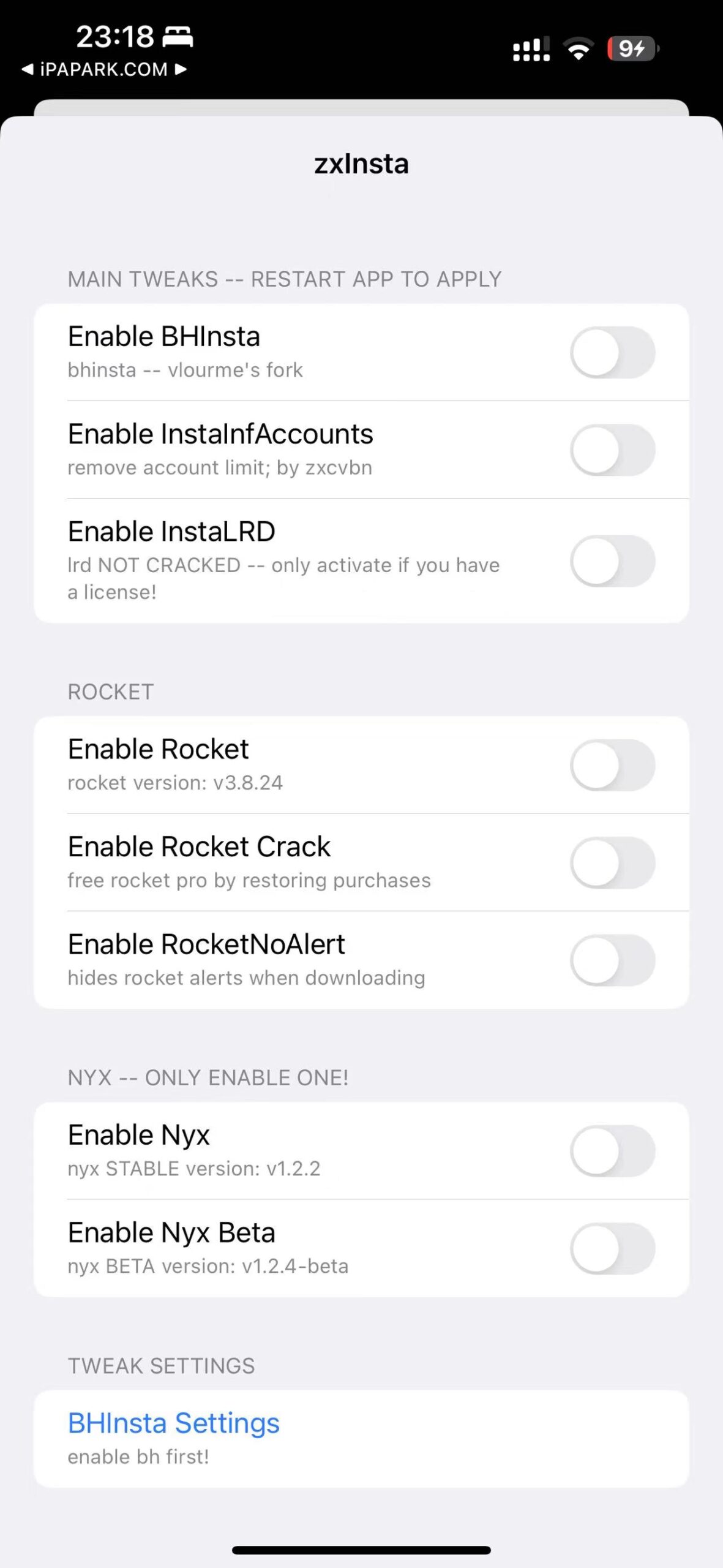Turn on Enable Rocket Crack

point(612,862)
